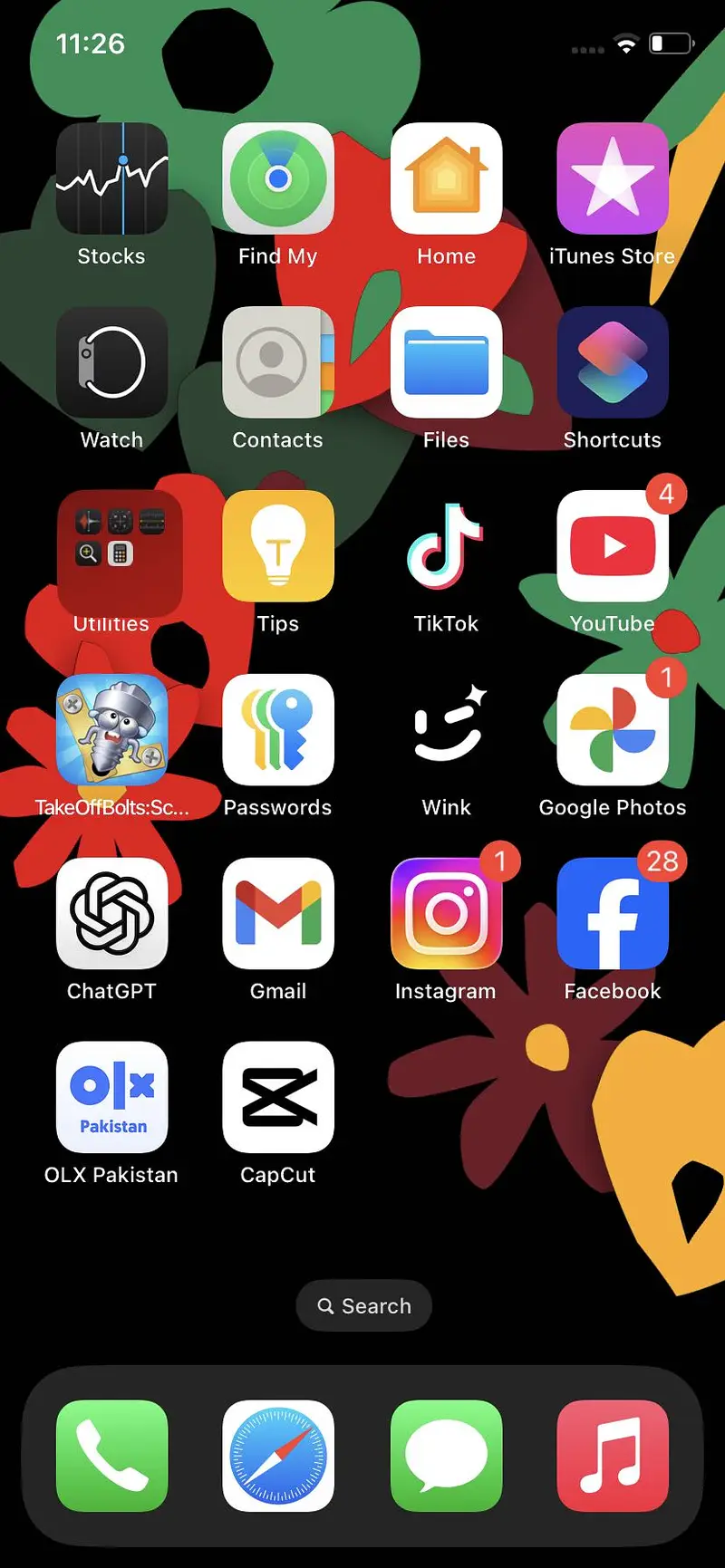Open Safari from the dock
Screen dimensions: 725x1568
(x=278, y=1456)
